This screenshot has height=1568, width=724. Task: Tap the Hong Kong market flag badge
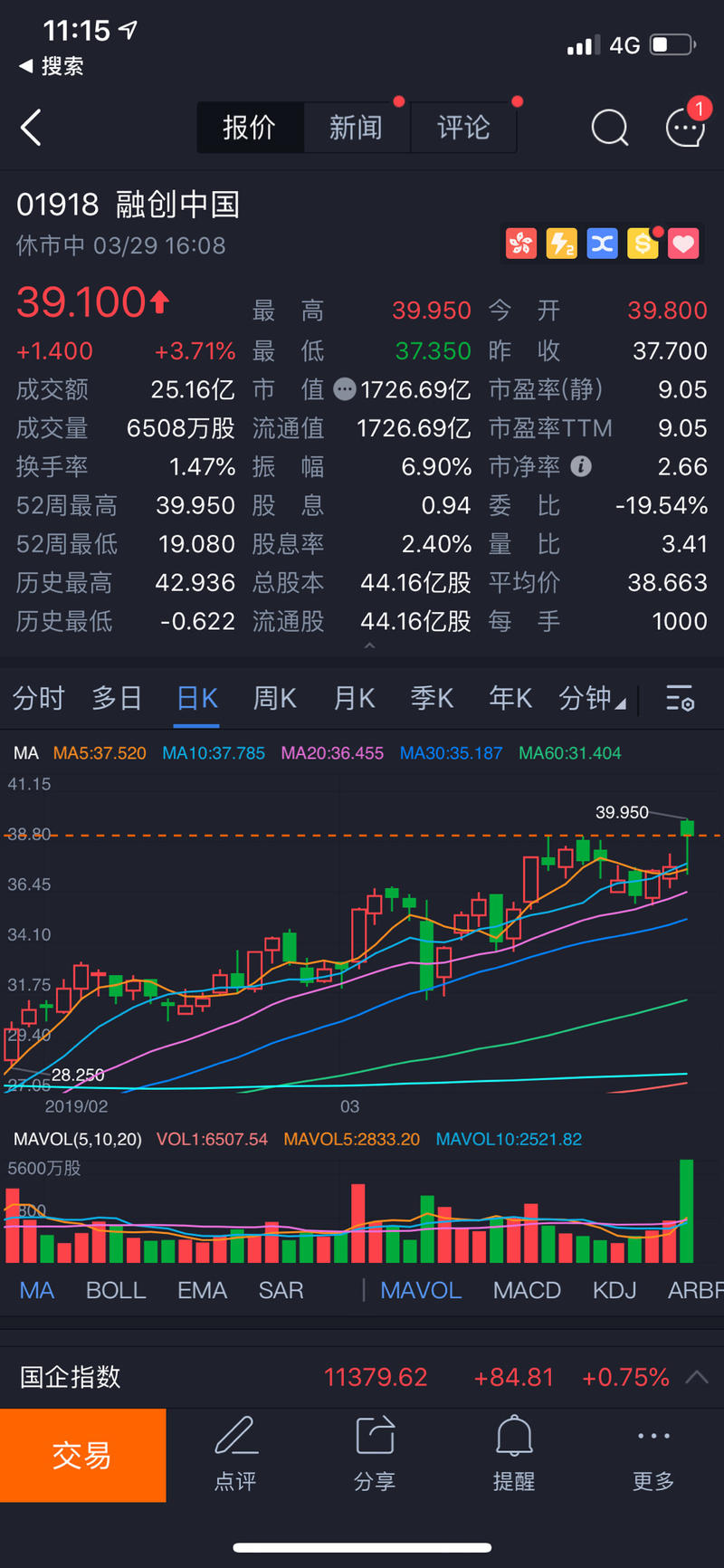[x=521, y=243]
